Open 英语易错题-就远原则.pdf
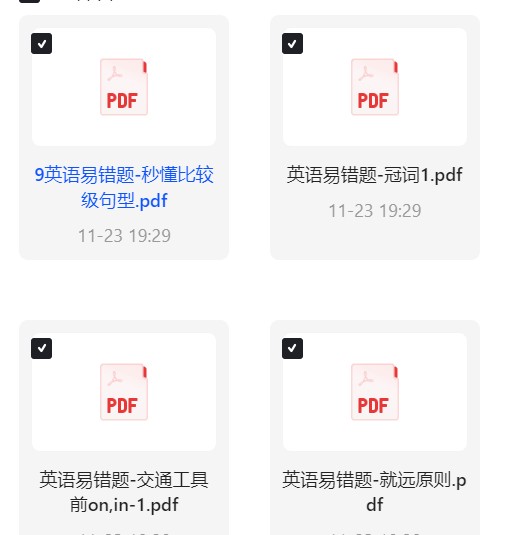 pyautogui.click(x=375, y=492)
